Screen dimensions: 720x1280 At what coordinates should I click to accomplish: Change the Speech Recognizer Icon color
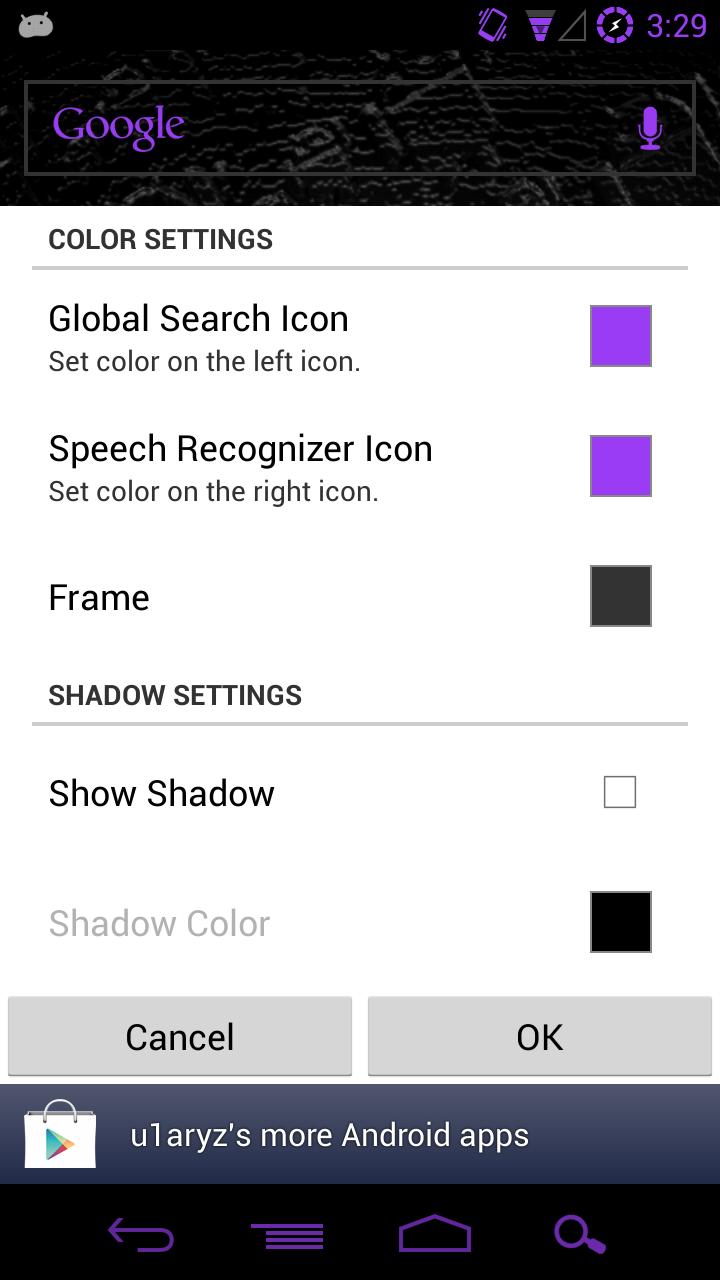(621, 465)
